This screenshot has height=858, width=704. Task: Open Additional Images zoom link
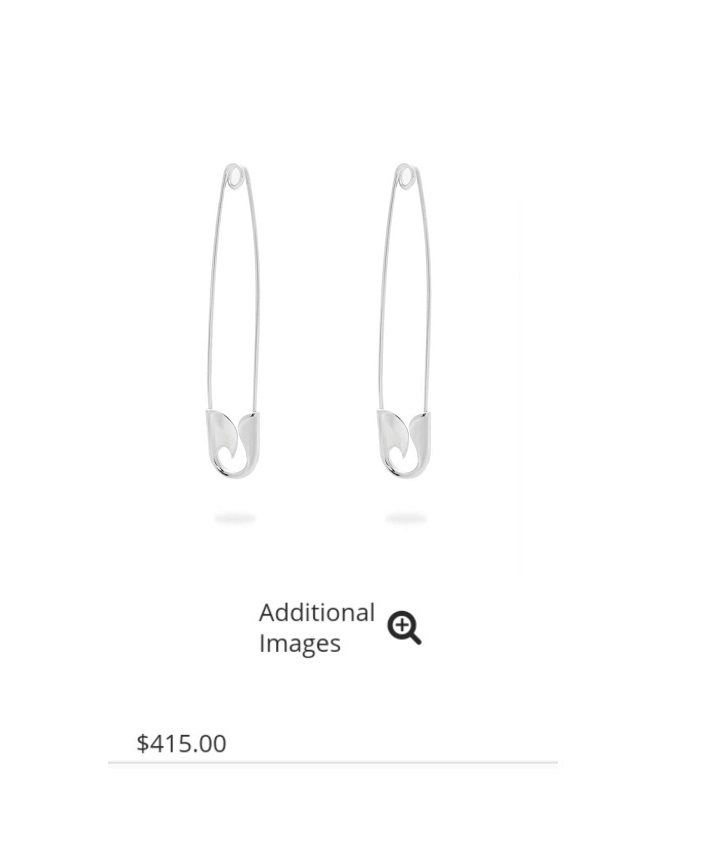pos(338,628)
